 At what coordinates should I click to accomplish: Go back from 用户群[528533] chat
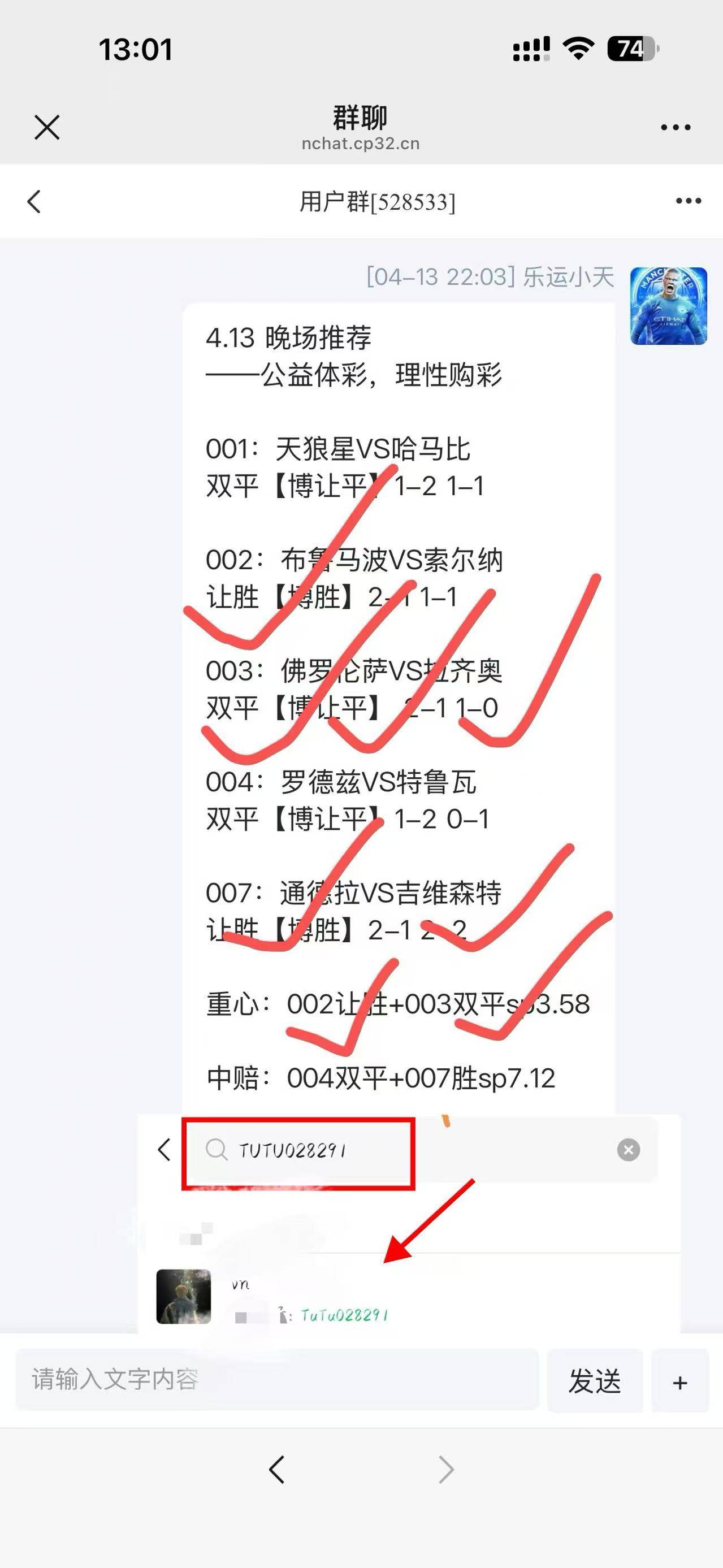[x=34, y=201]
